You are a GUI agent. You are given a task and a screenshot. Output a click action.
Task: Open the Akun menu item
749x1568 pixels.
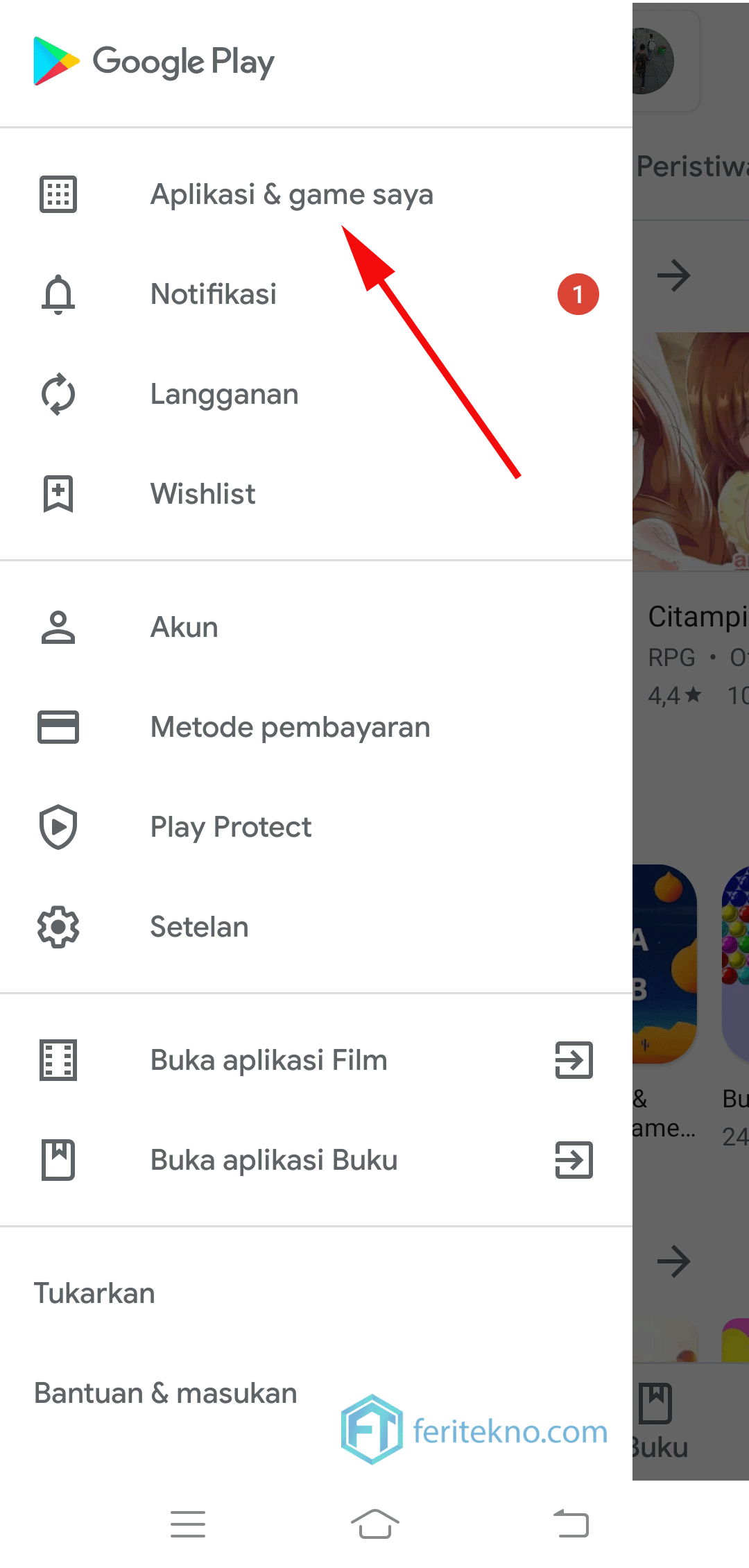click(x=316, y=627)
